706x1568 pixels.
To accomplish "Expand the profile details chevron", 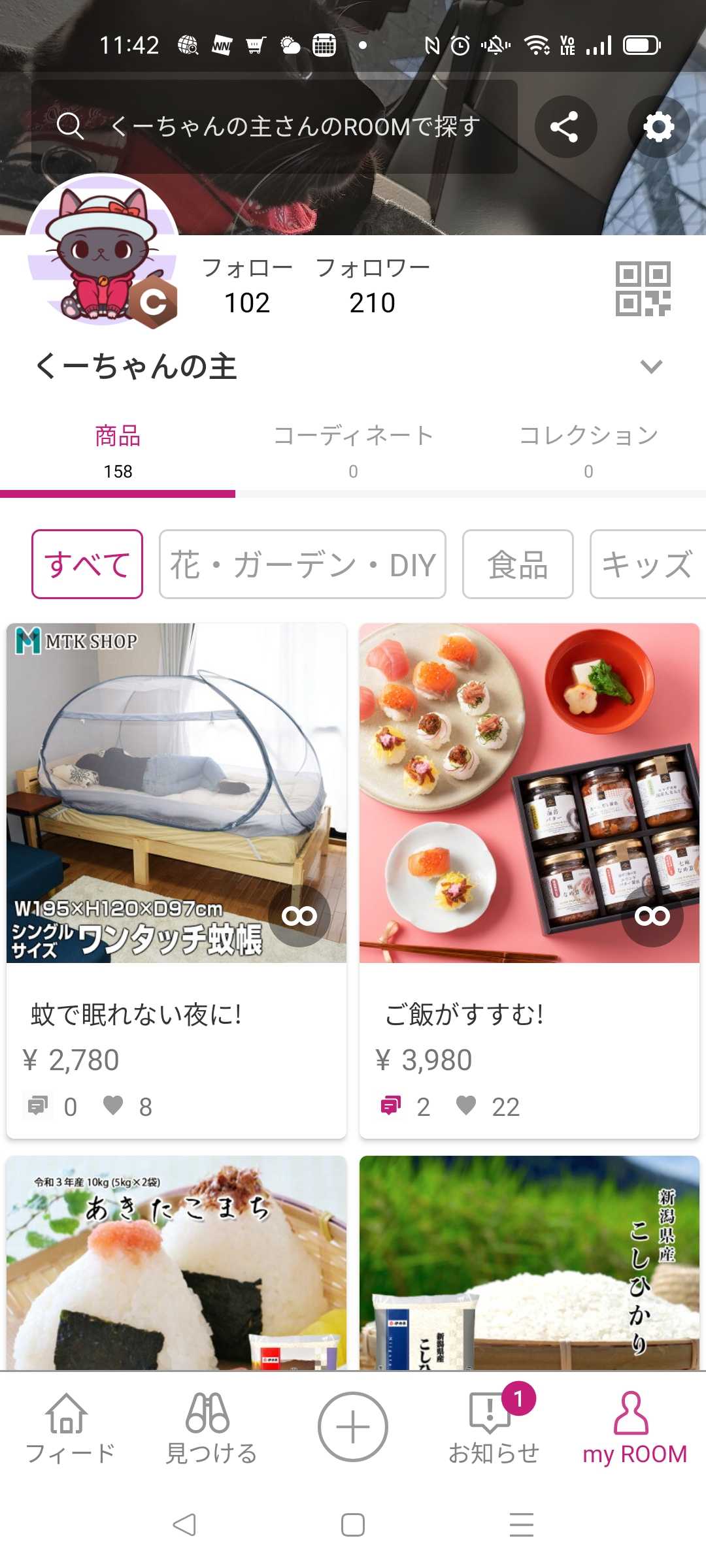I will click(651, 367).
